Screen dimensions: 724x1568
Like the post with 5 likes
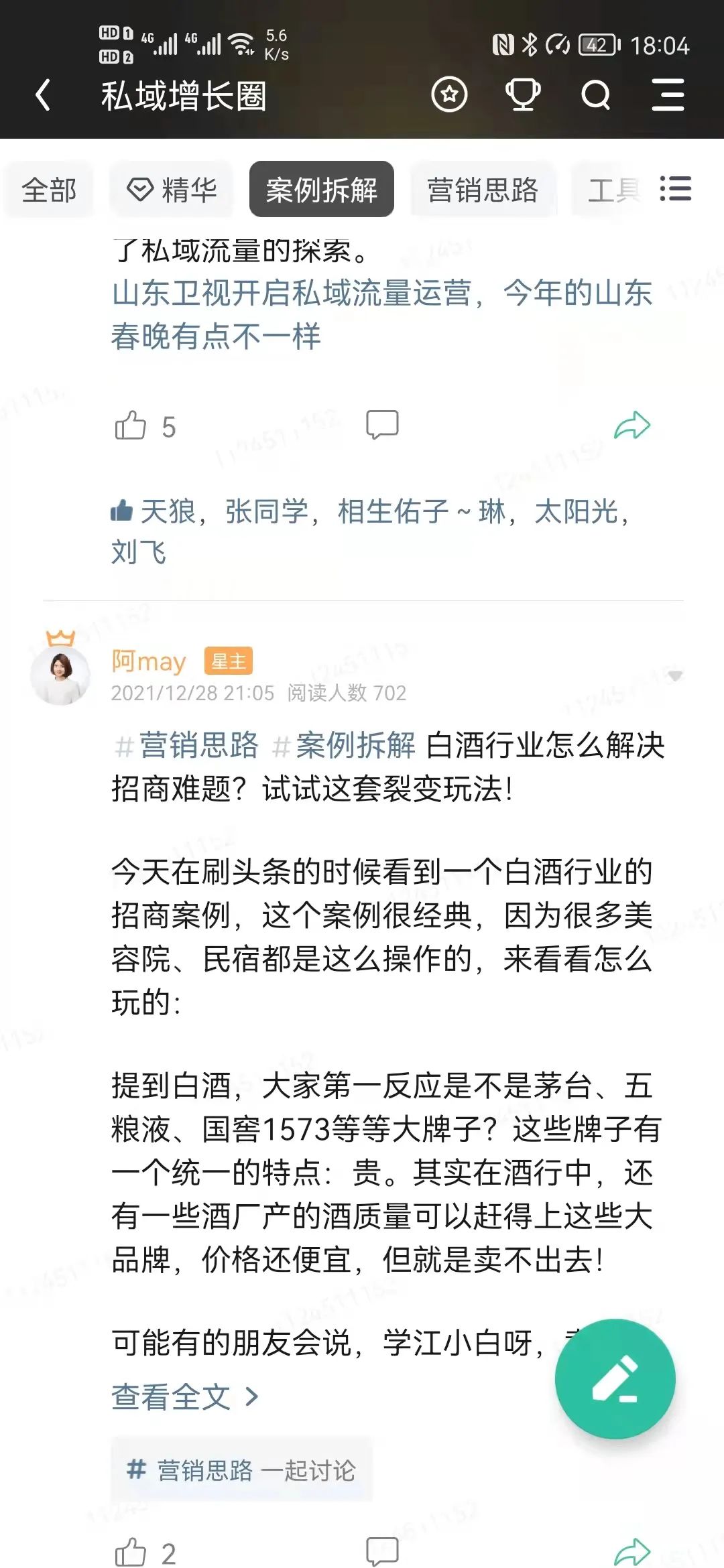click(x=131, y=426)
